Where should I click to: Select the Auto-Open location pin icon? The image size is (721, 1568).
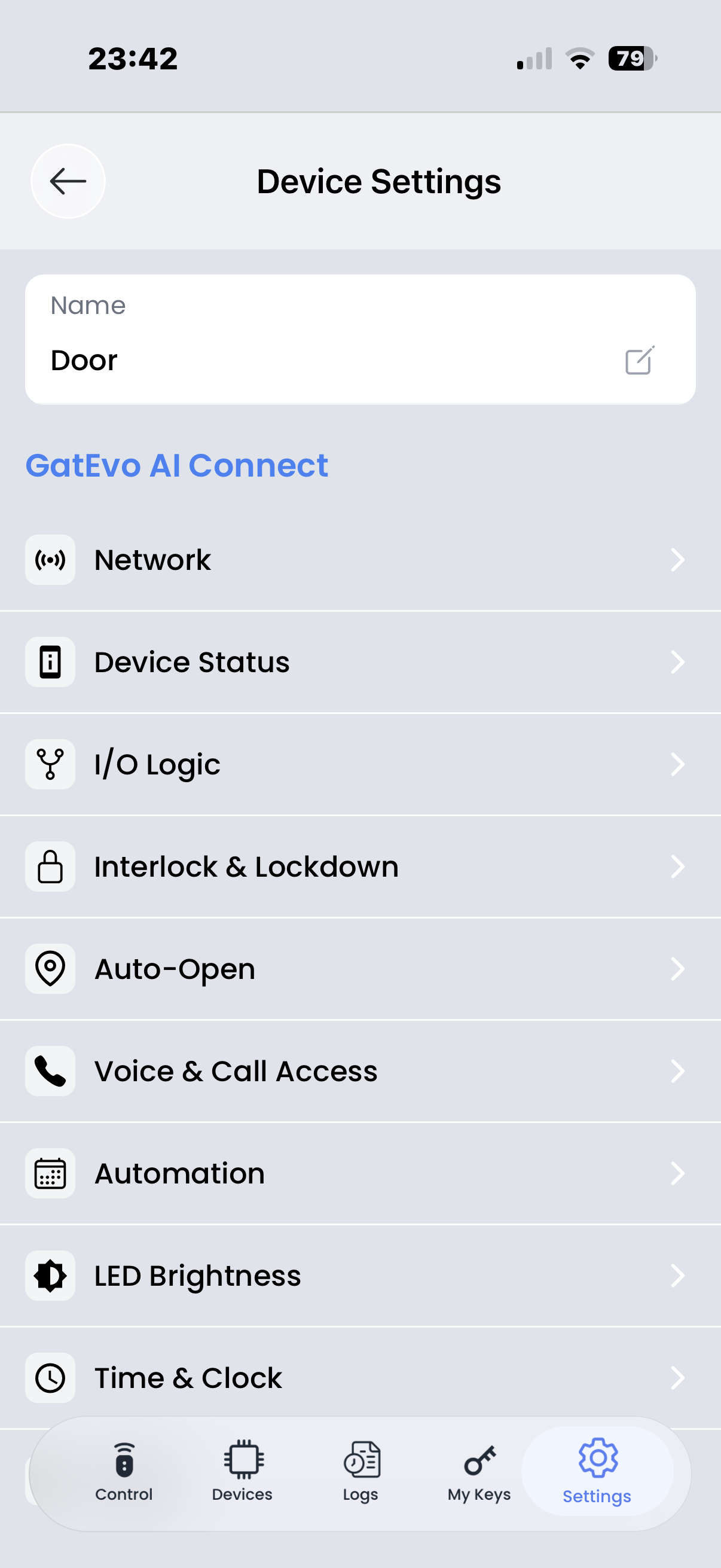coord(50,968)
